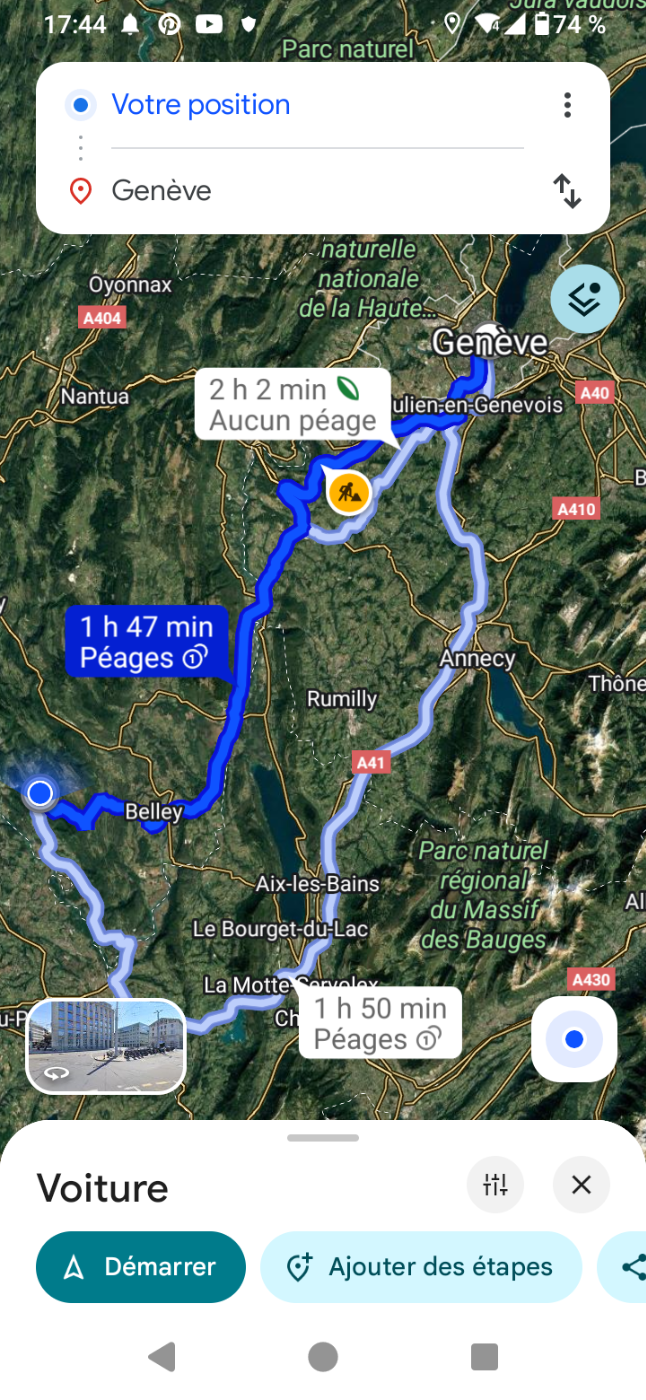The height and width of the screenshot is (1400, 646).
Task: Tap the 1 h 47 min route label
Action: point(146,642)
